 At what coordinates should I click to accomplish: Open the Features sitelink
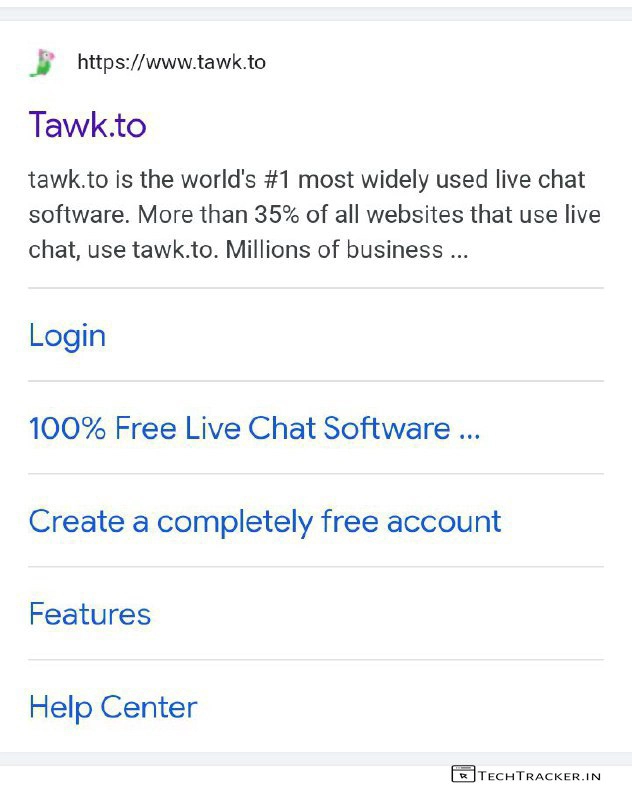[90, 614]
